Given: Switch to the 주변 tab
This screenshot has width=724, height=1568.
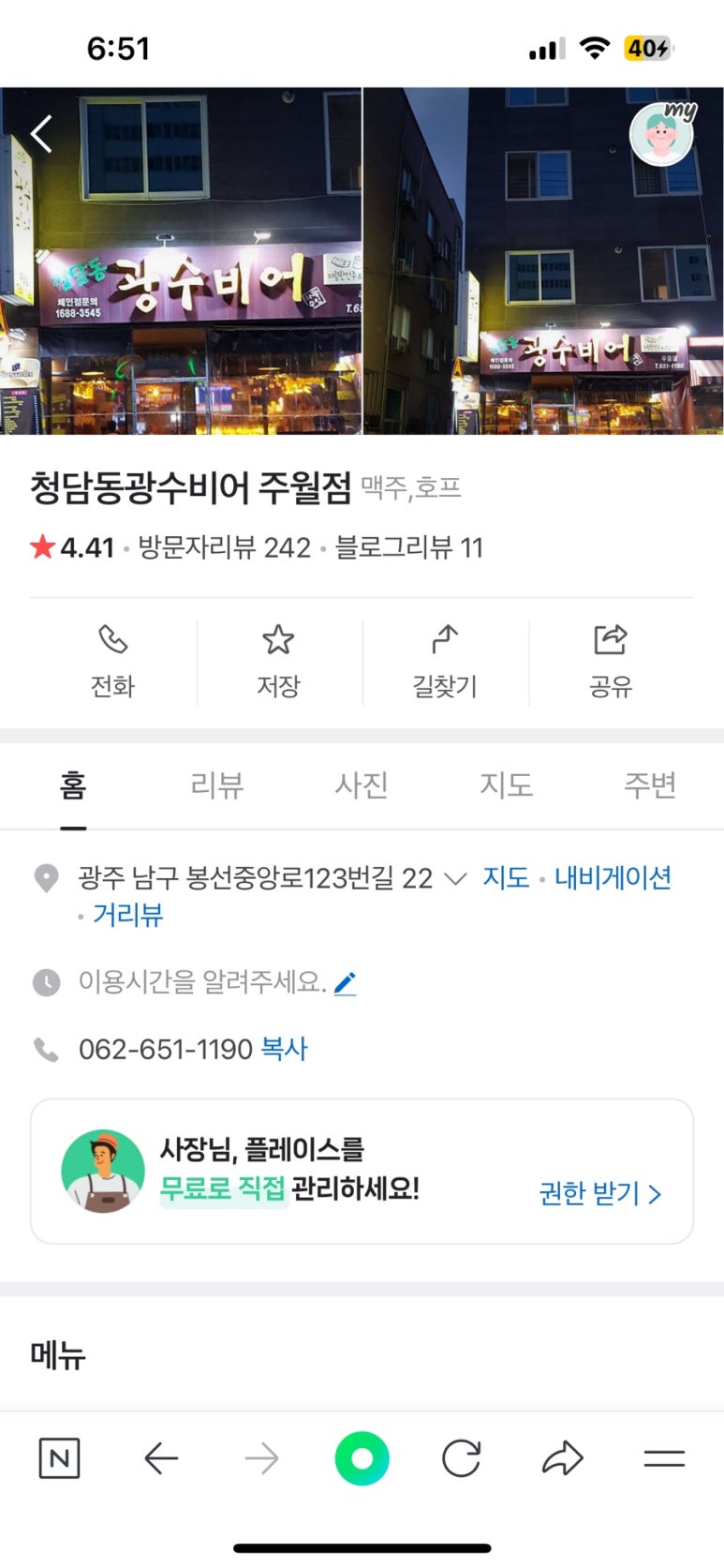Looking at the screenshot, I should [650, 784].
